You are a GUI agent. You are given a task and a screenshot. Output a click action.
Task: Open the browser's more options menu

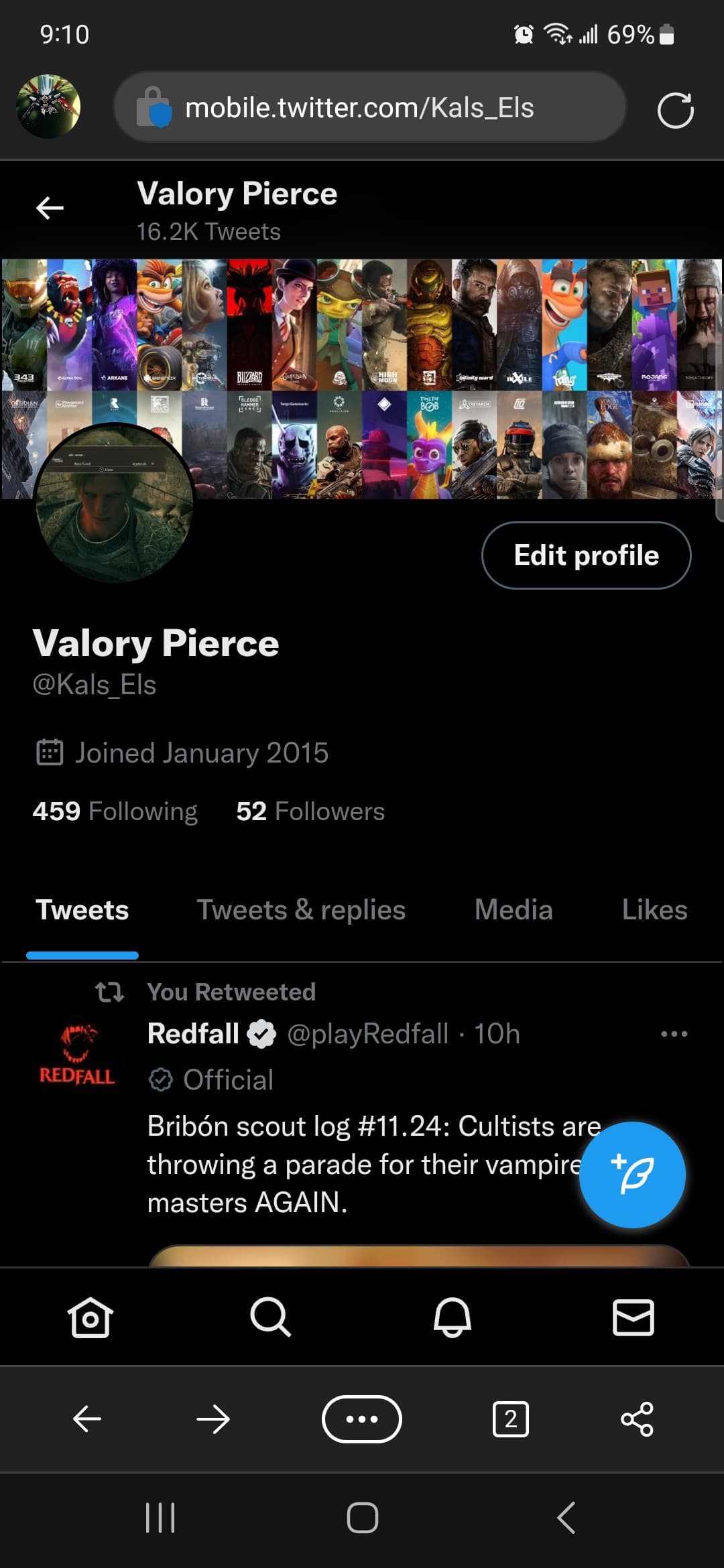[x=362, y=1419]
